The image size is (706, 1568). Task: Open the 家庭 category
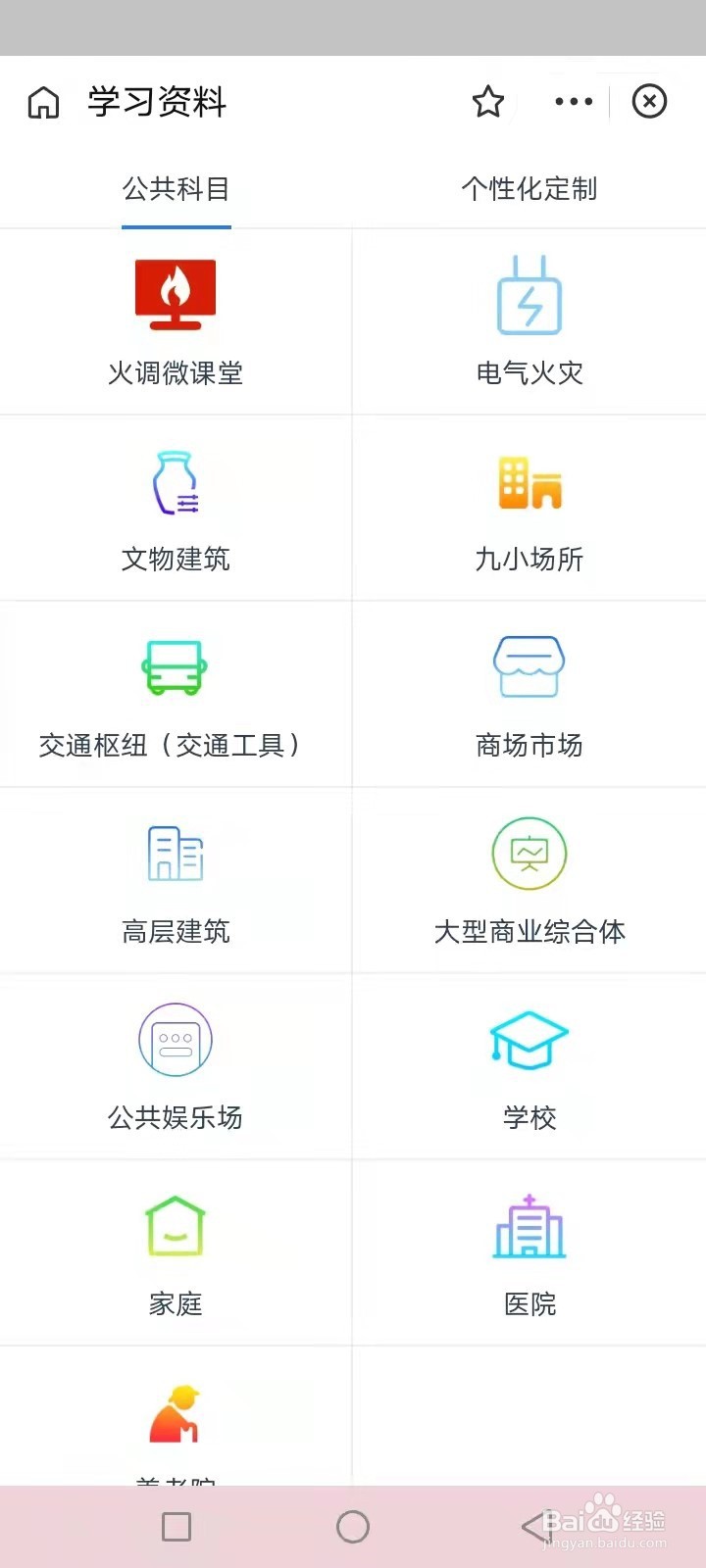coord(176,1253)
